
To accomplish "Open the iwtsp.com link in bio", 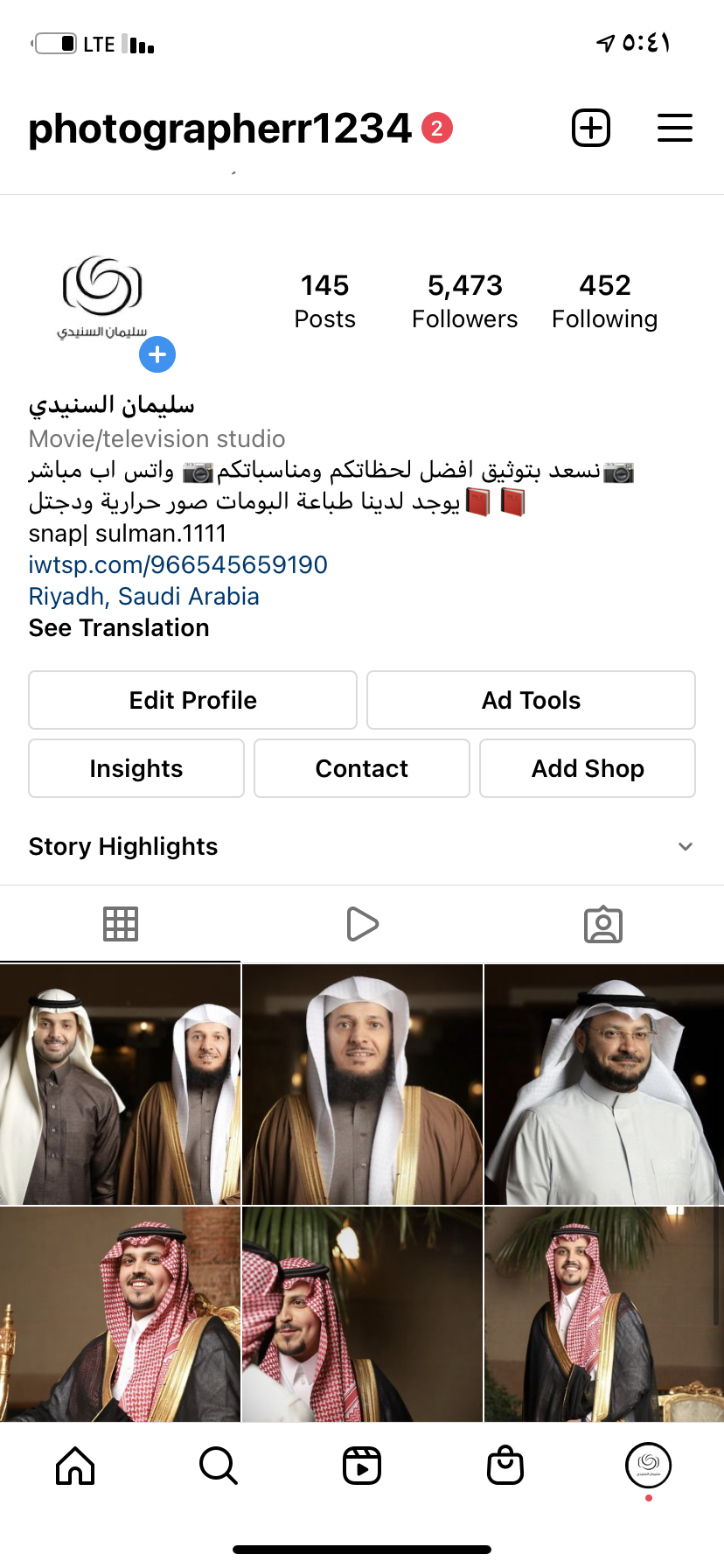I will pos(178,564).
